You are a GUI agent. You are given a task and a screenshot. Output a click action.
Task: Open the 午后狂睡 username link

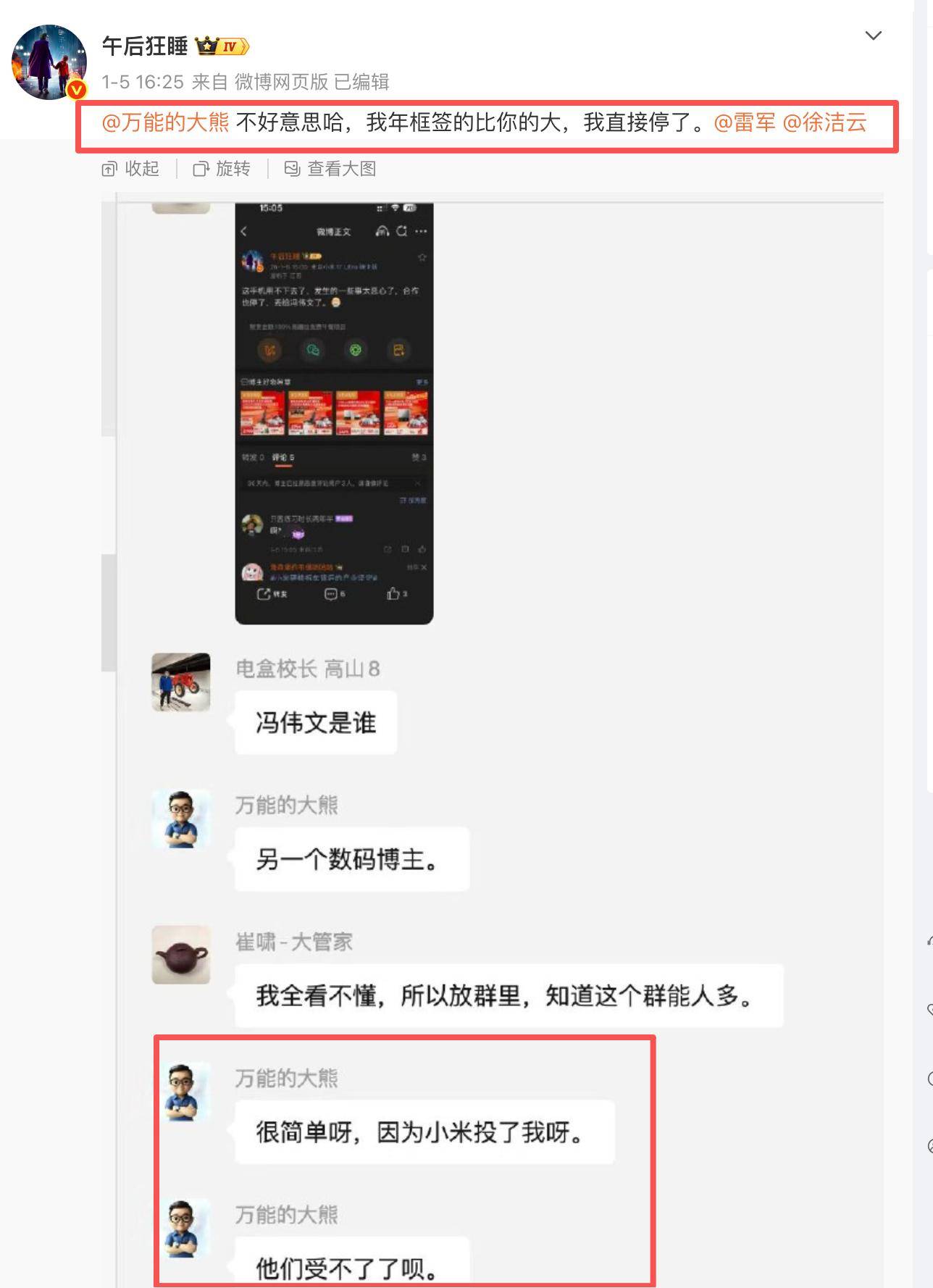(145, 46)
